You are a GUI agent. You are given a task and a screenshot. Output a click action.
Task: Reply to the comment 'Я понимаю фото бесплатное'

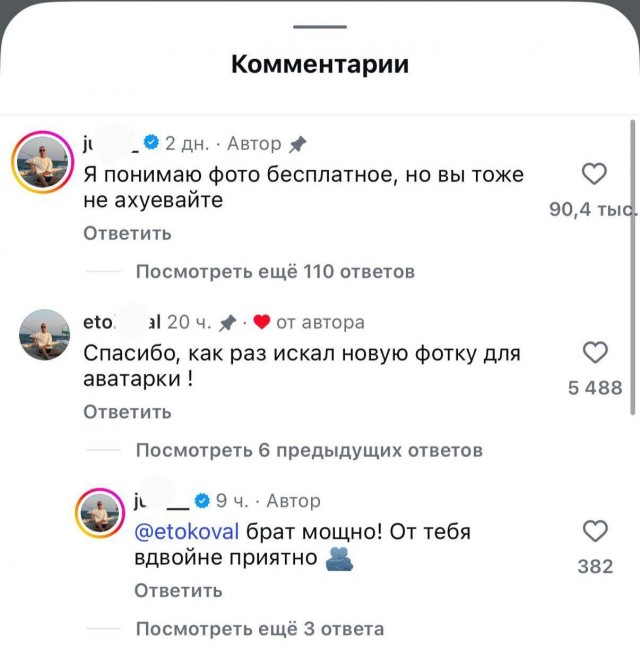[127, 233]
